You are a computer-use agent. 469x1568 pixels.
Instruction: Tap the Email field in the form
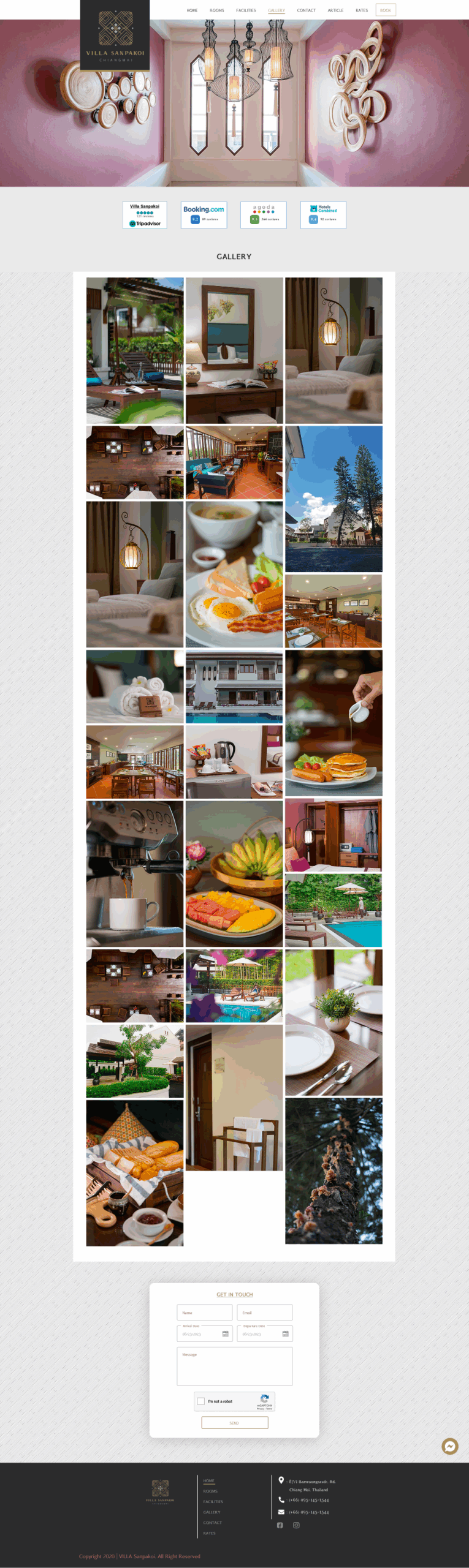tap(264, 1313)
